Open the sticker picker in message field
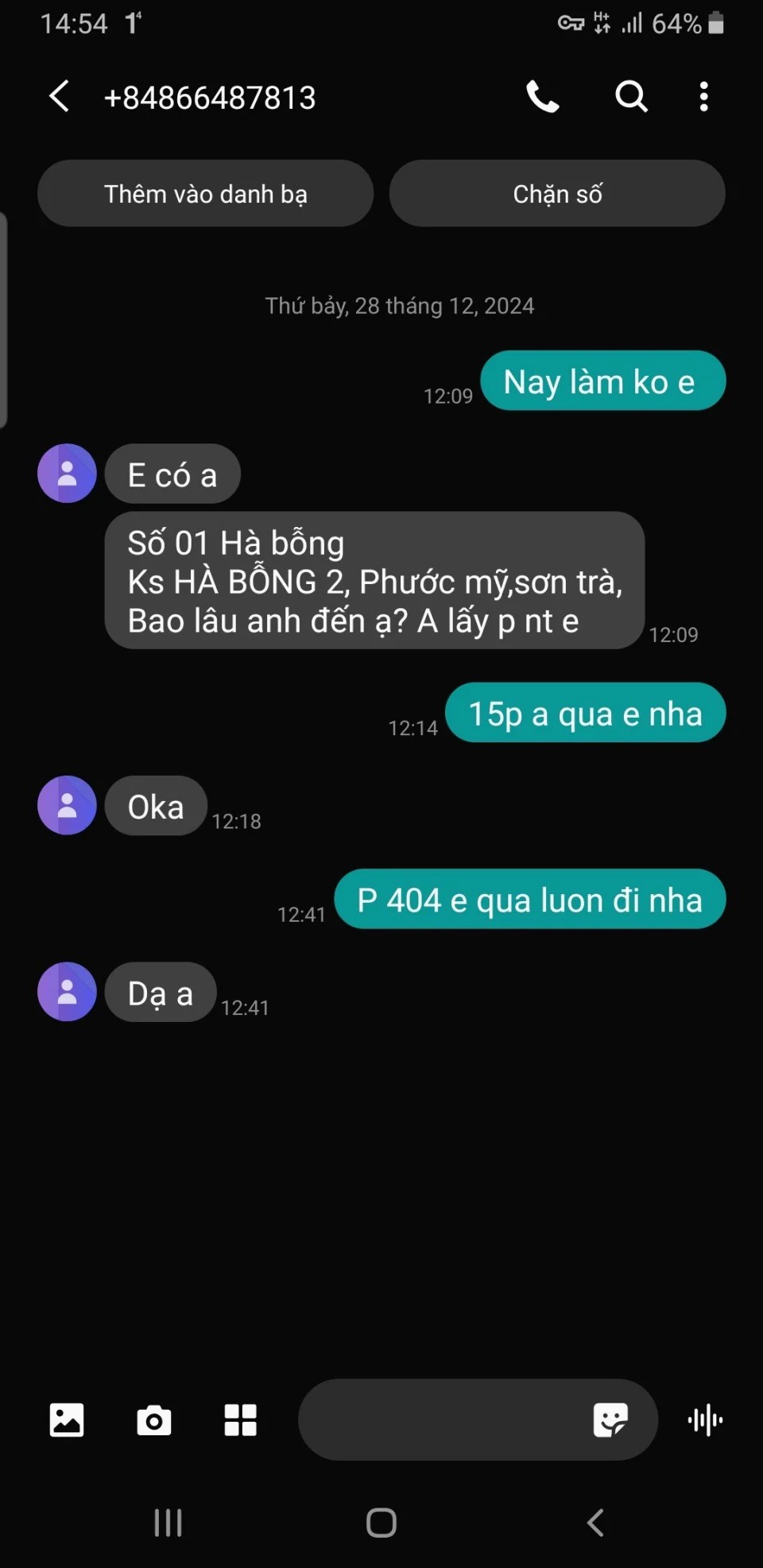The height and width of the screenshot is (1568, 763). [x=610, y=1420]
